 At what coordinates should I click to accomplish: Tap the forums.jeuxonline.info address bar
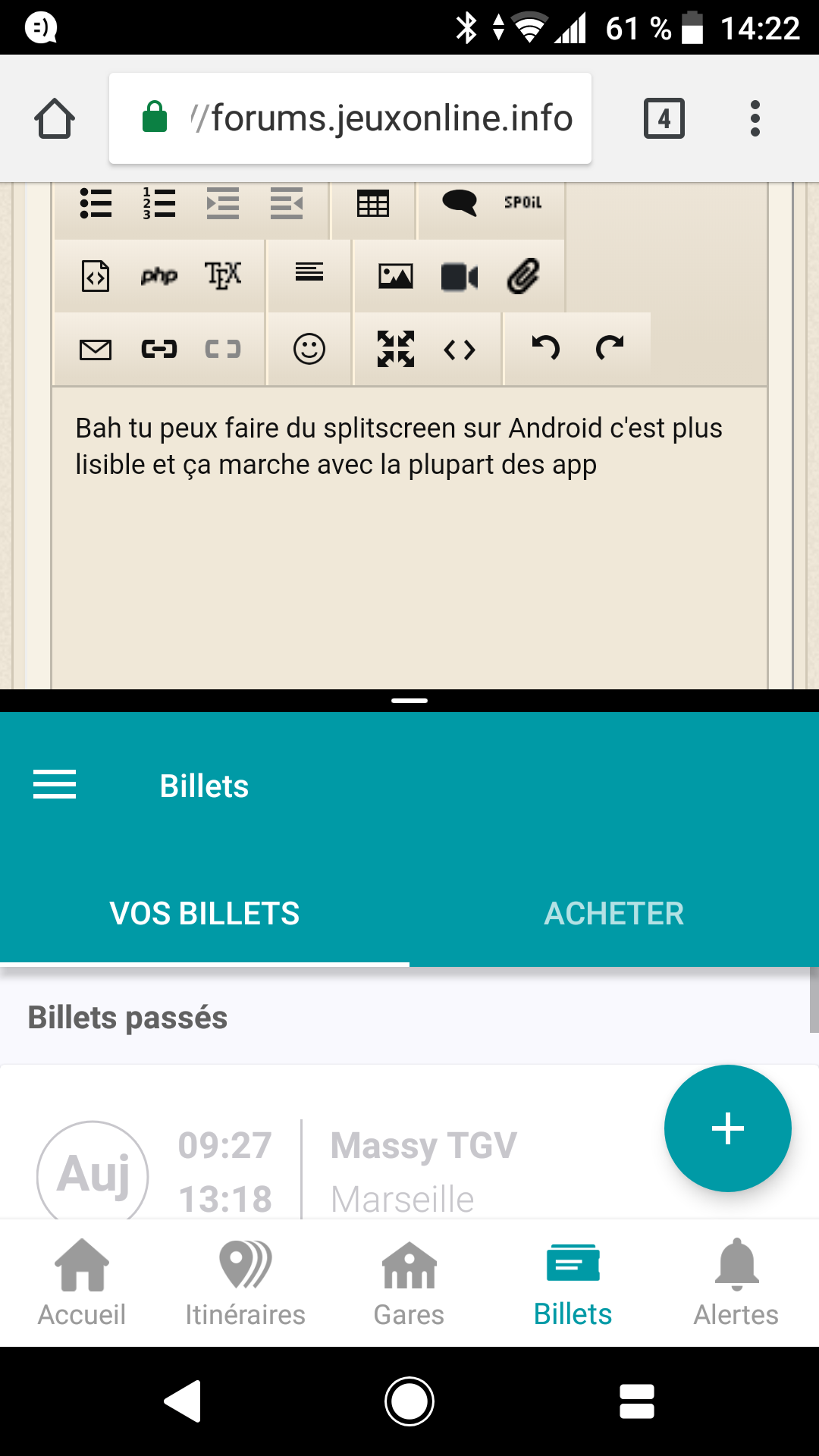coord(350,118)
